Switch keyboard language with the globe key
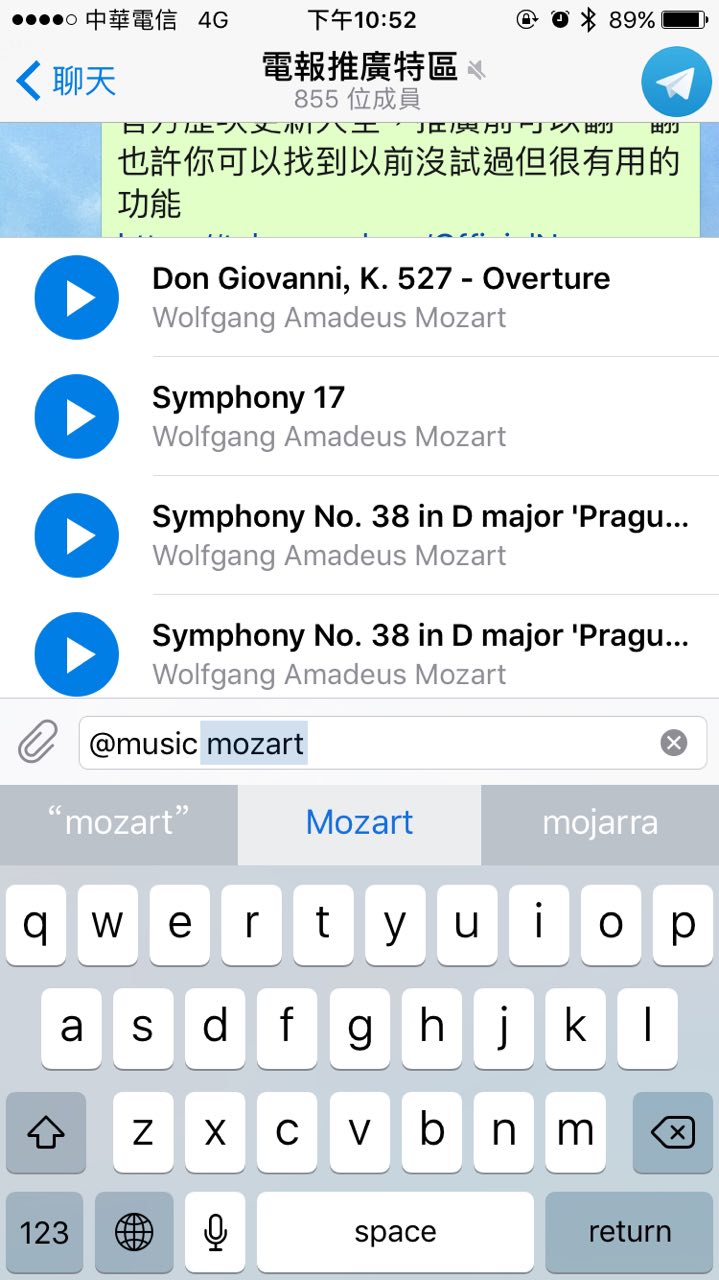 coord(134,1232)
